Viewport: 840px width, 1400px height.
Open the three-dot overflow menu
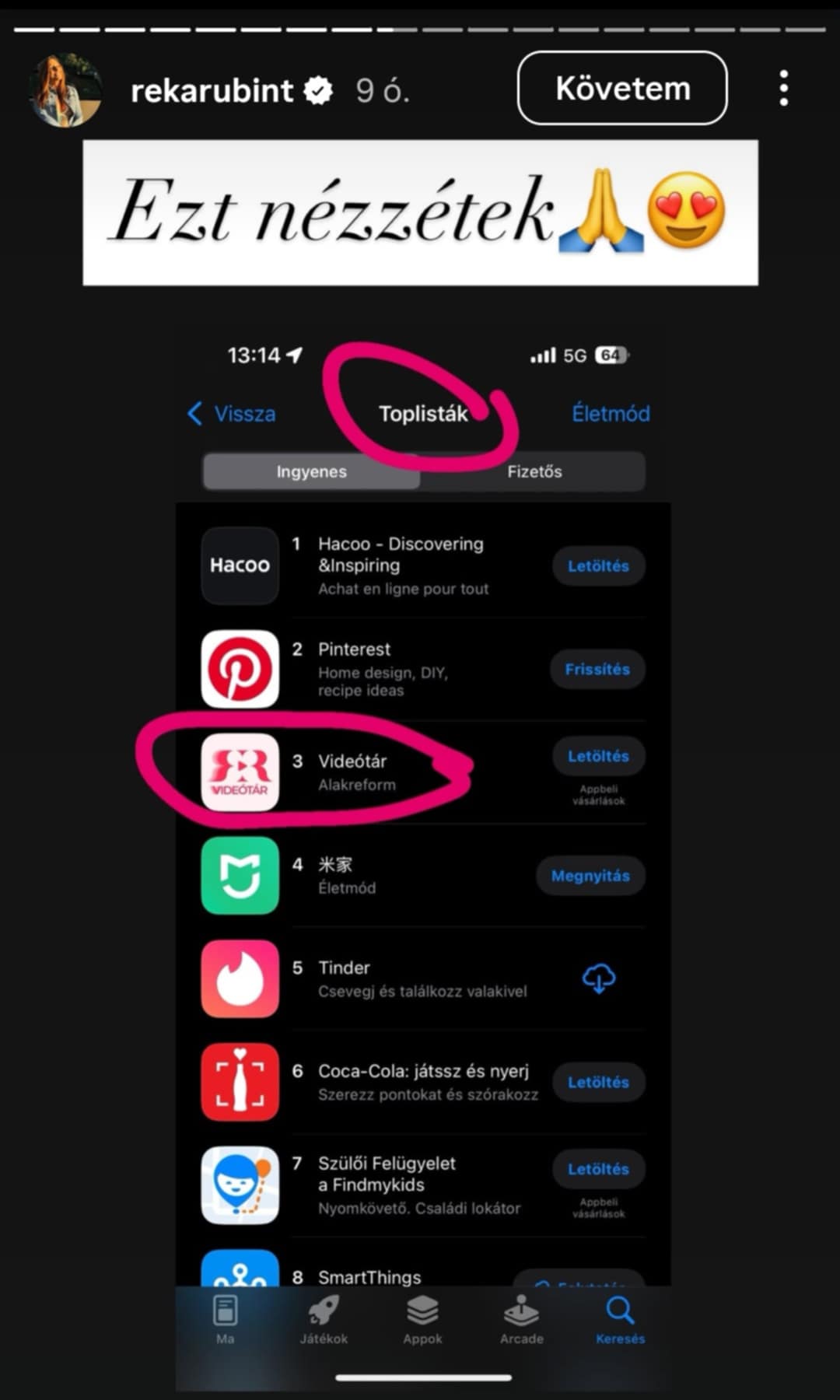click(x=783, y=88)
